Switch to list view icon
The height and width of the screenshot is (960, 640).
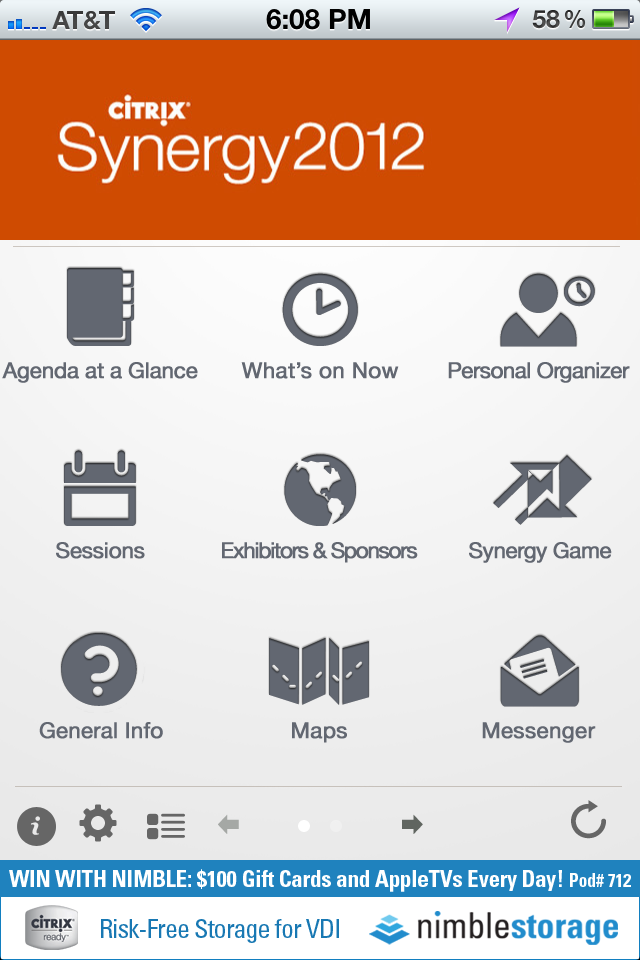point(166,825)
